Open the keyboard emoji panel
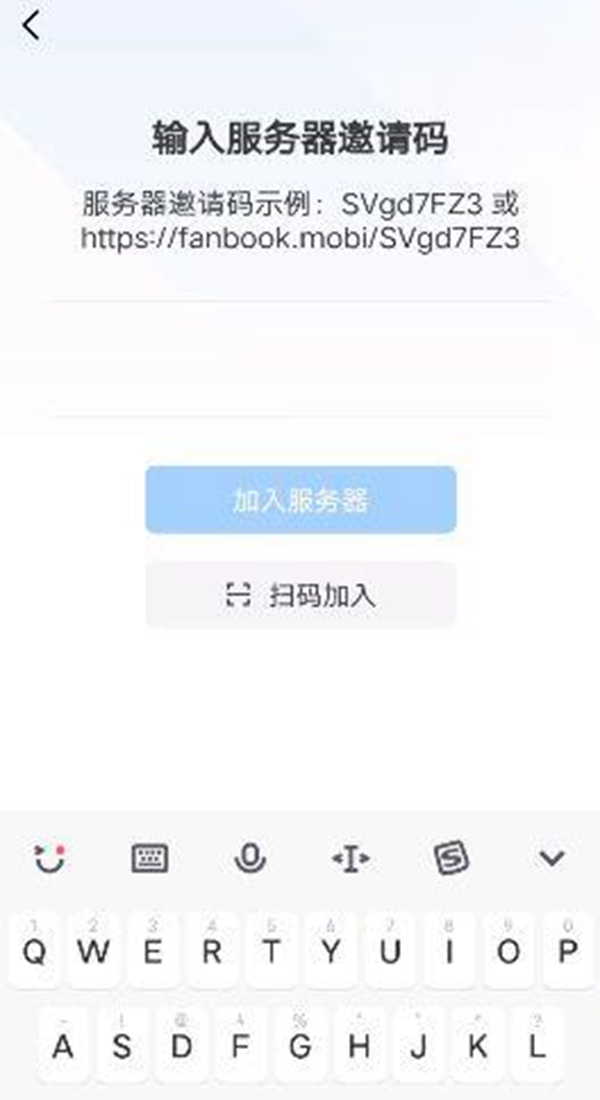This screenshot has height=1100, width=600. [x=48, y=858]
